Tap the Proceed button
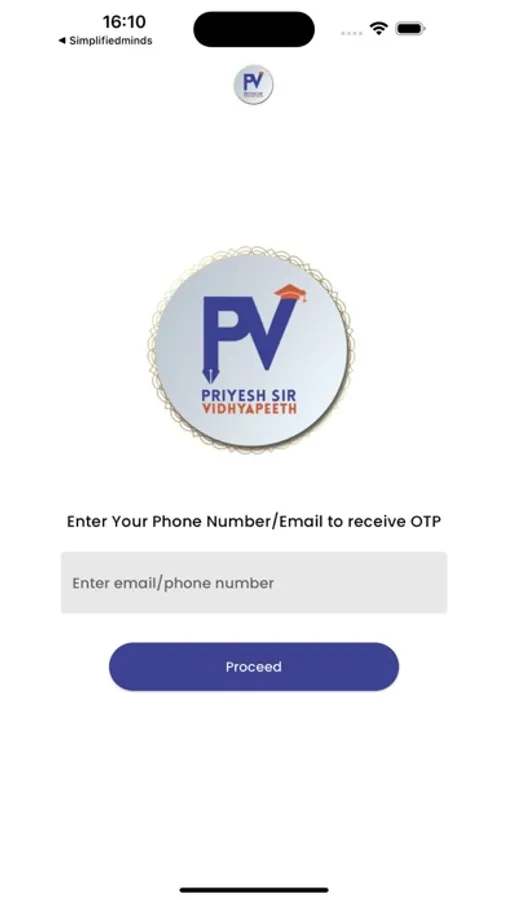 (254, 666)
